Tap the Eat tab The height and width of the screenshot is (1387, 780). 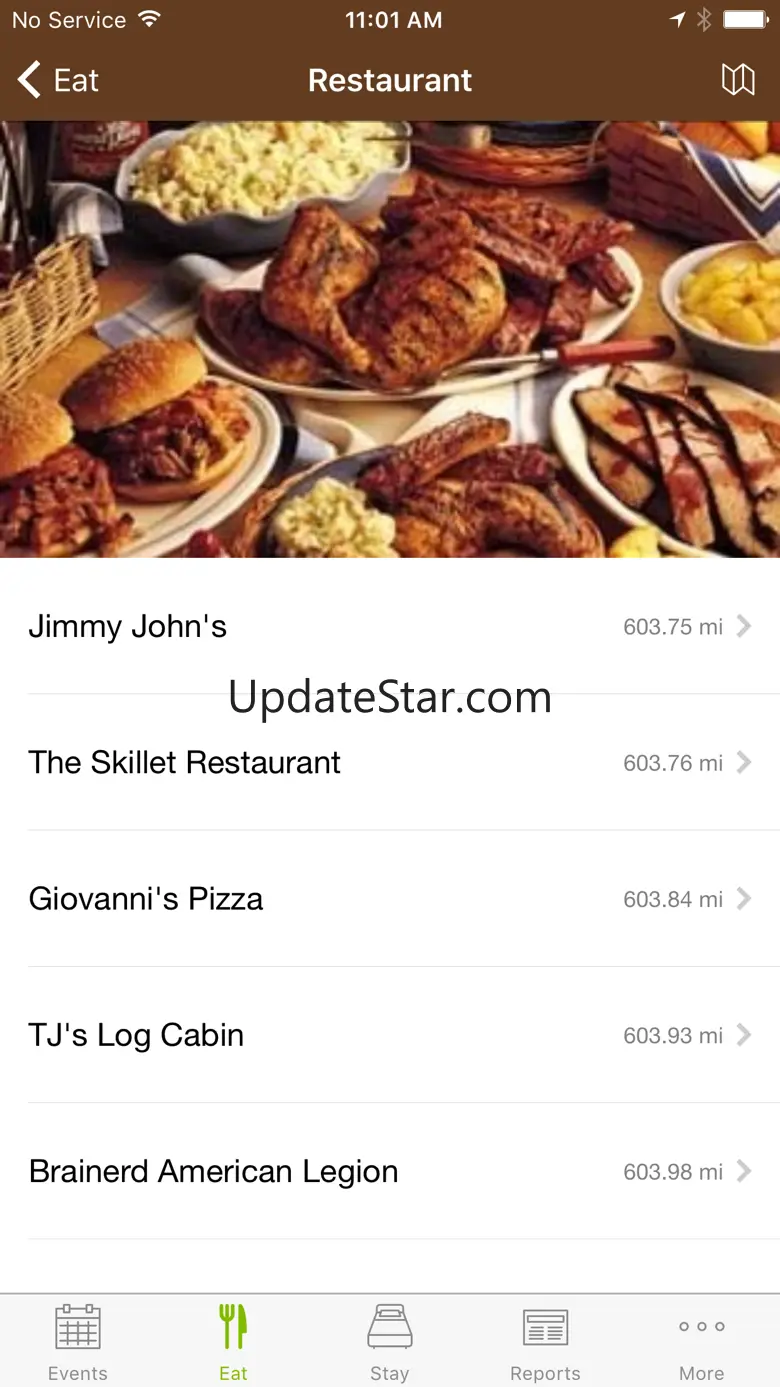(x=233, y=1341)
